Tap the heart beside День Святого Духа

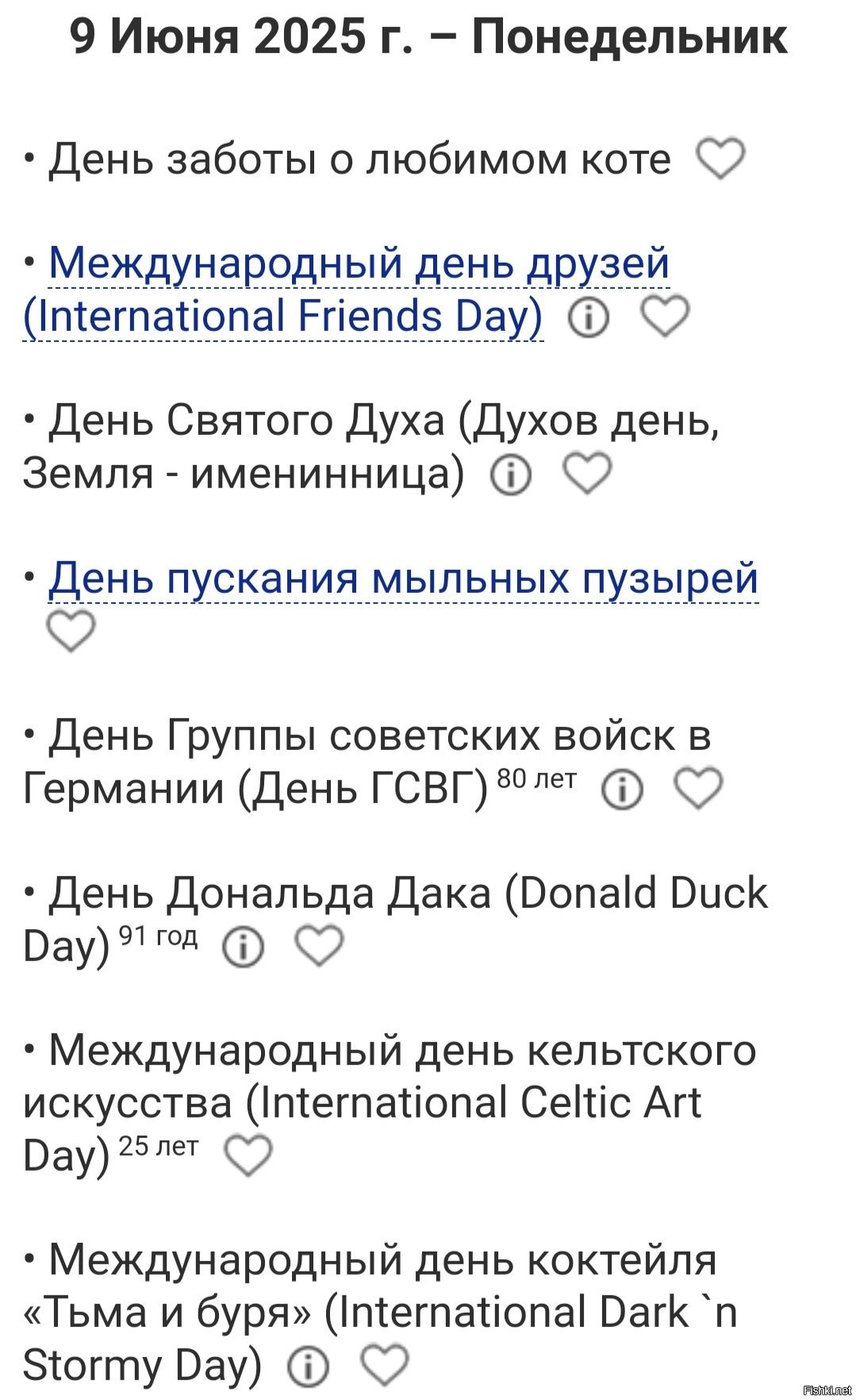click(587, 473)
